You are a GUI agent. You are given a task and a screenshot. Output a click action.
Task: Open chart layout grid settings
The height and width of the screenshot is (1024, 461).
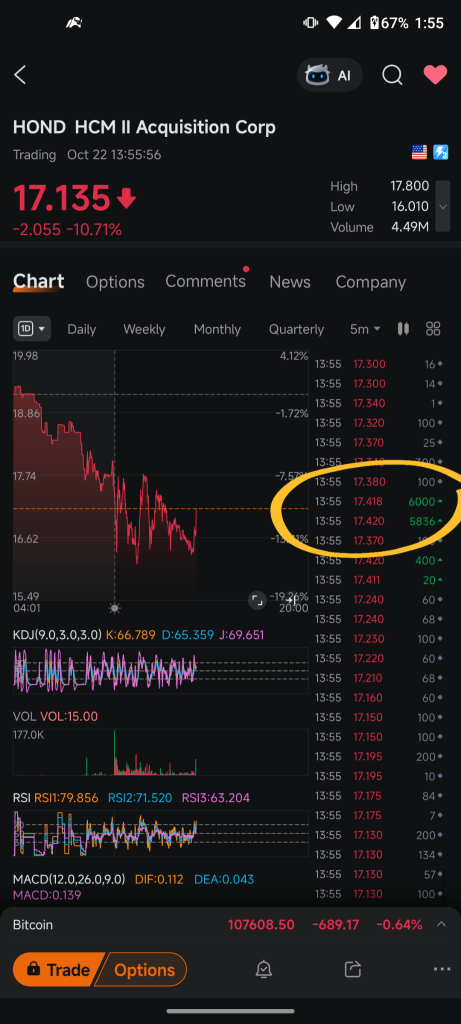(433, 328)
